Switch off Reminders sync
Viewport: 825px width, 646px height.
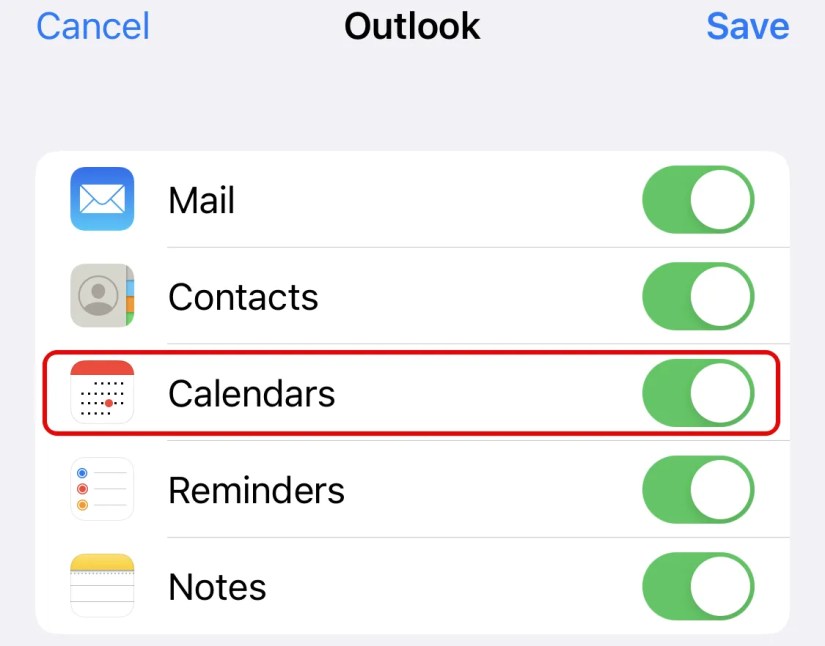[697, 490]
